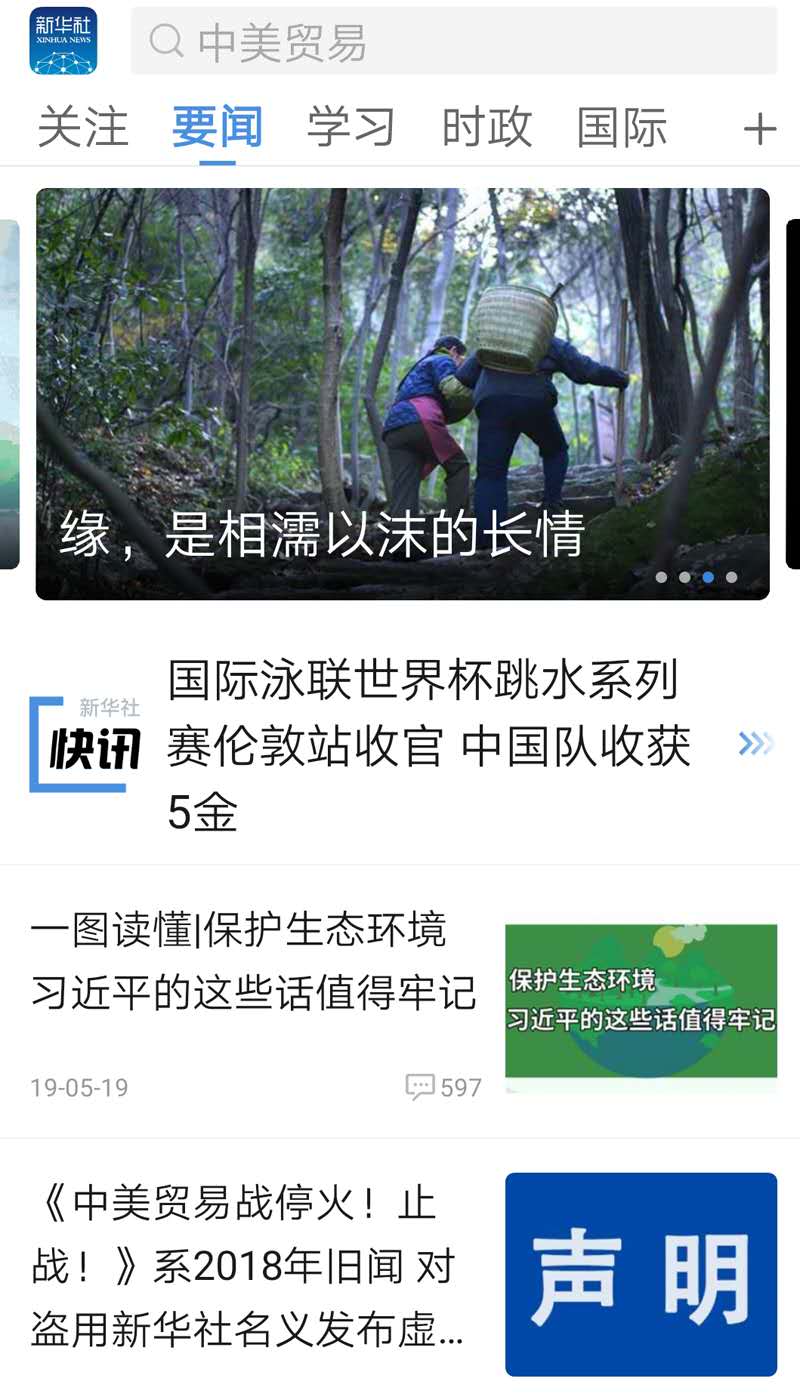Open the 学习 tab

point(351,128)
